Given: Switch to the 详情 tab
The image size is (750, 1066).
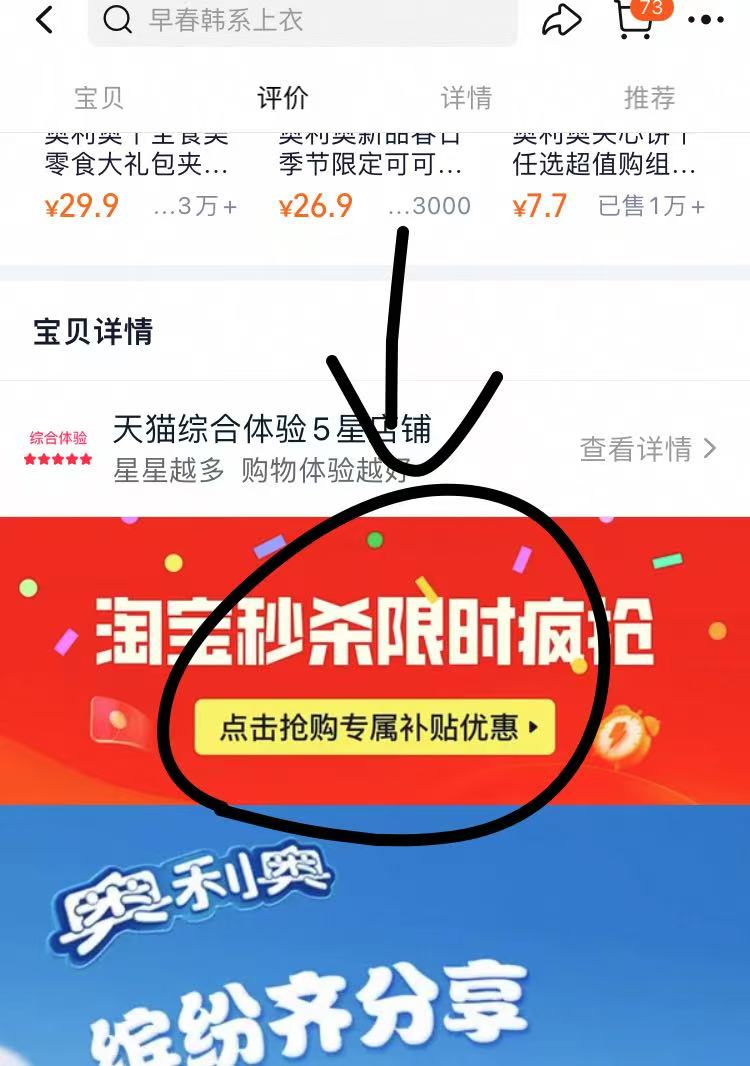Looking at the screenshot, I should [466, 98].
